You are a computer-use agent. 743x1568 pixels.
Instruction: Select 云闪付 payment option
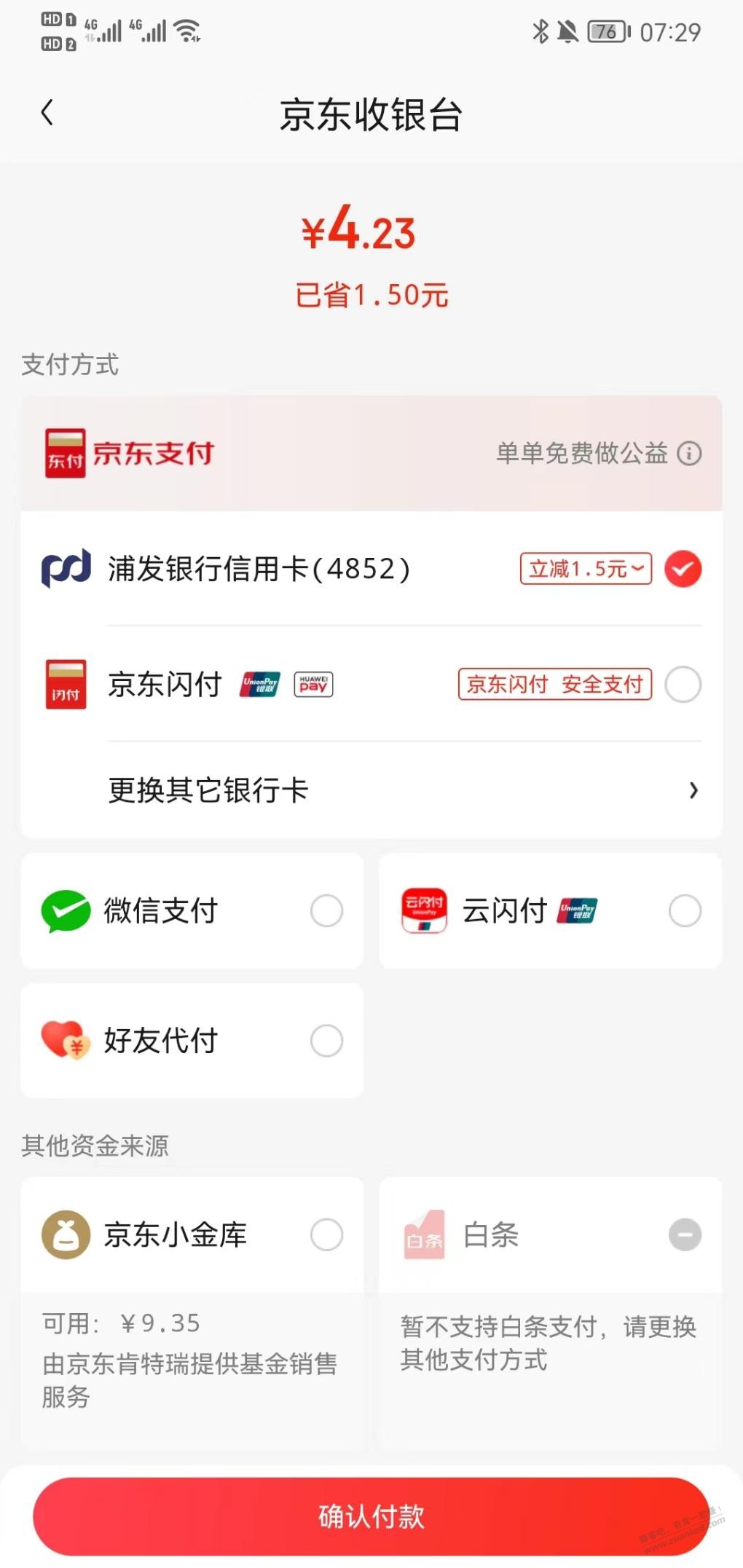[685, 911]
